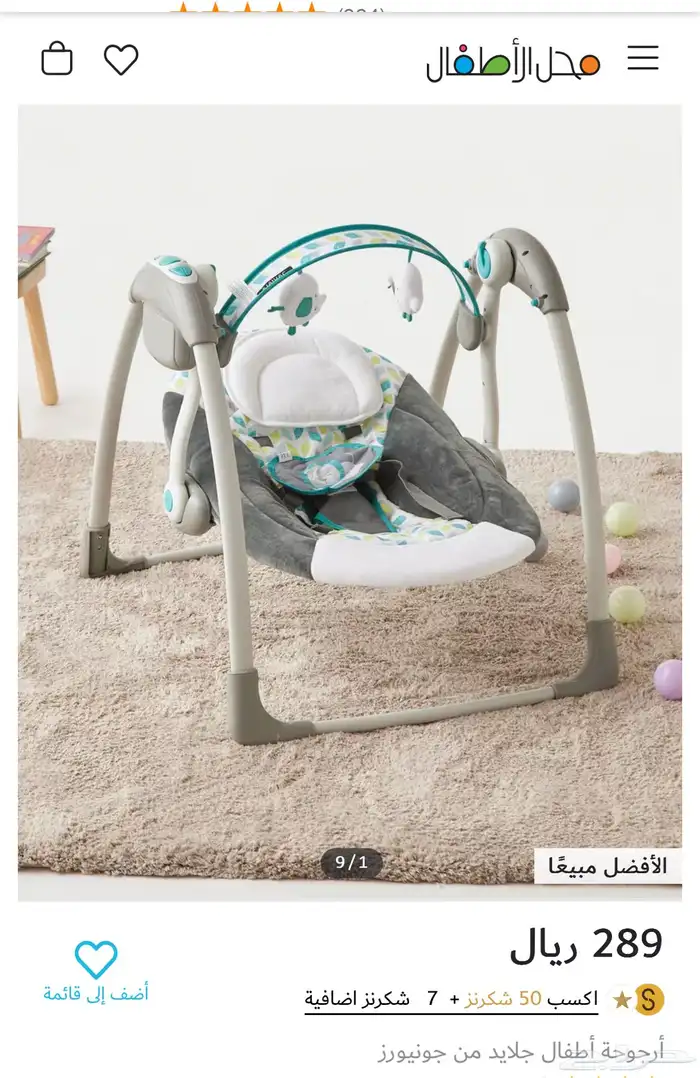The height and width of the screenshot is (1078, 700).
Task: Go to the Mothercare home logo
Action: 512,62
